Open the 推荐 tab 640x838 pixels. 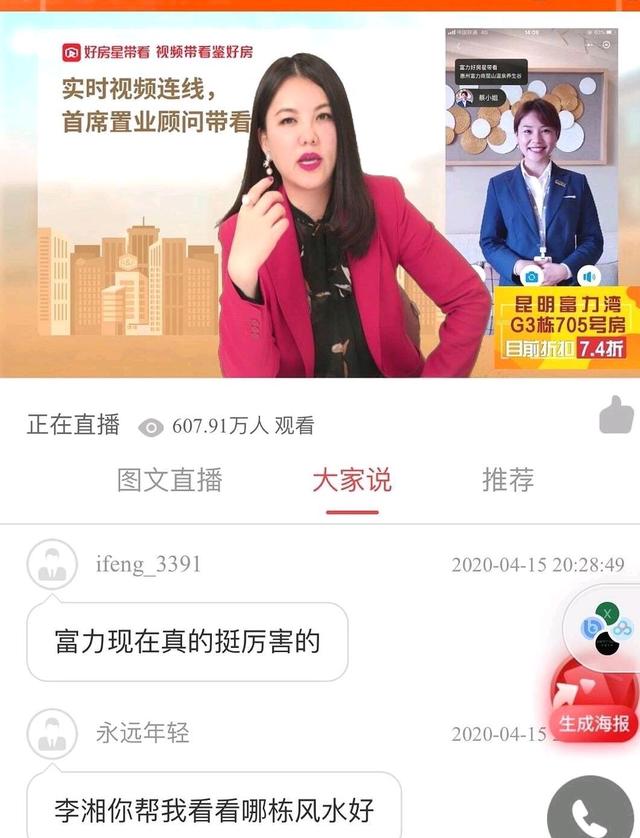[508, 480]
